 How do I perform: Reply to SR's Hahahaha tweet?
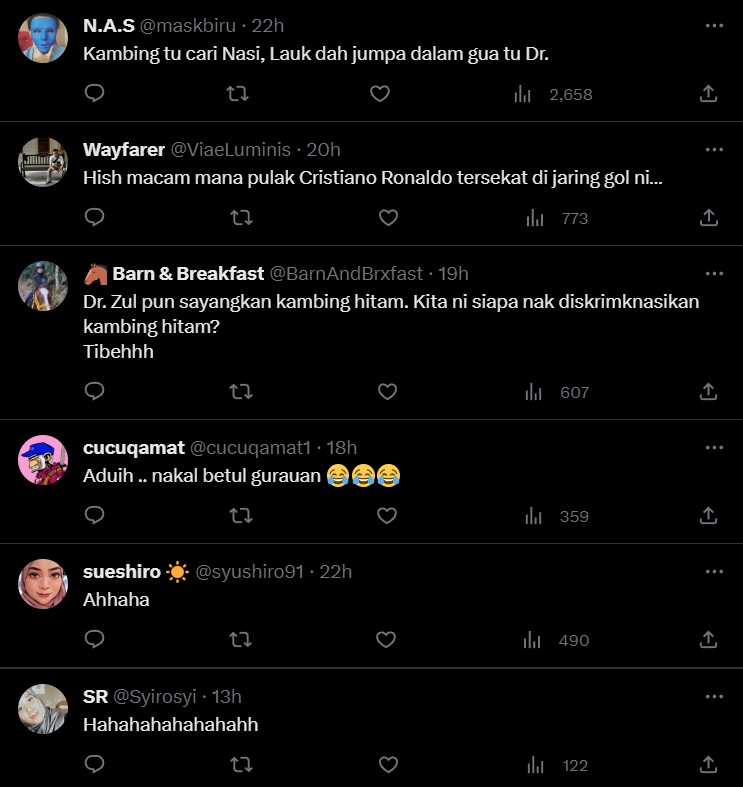click(x=94, y=765)
